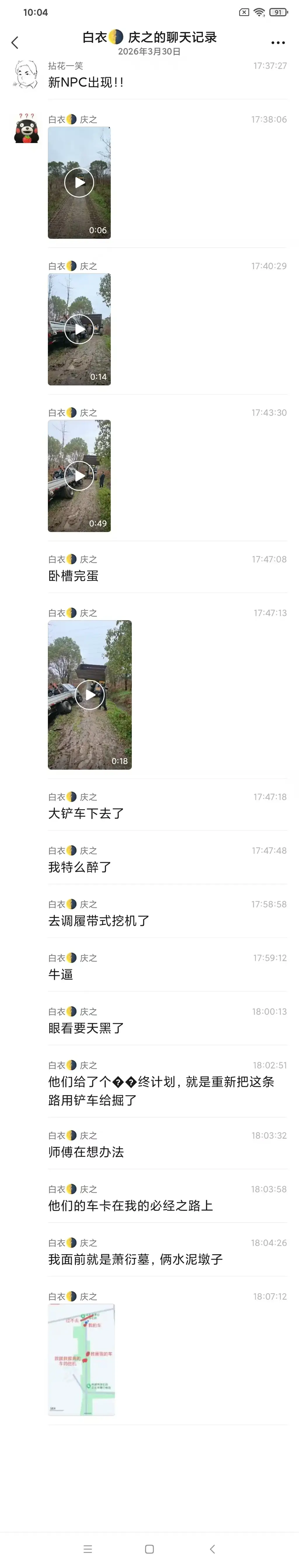Screen dimensions: 299x1568
Task: Go back from the chat record
Action: [15, 43]
